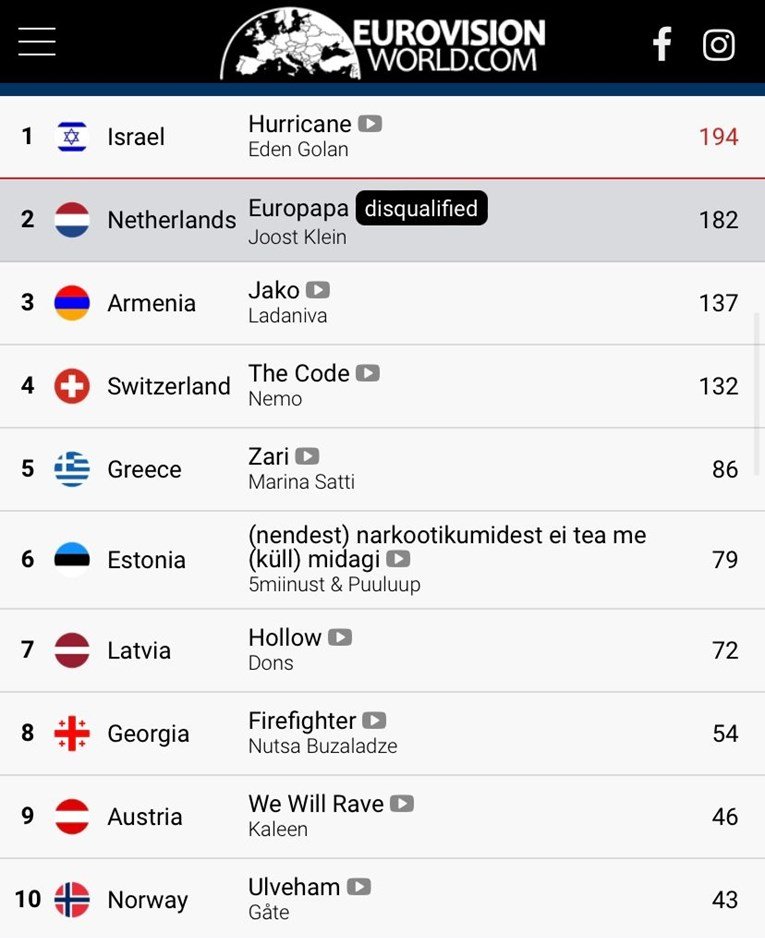This screenshot has width=765, height=938.
Task: Click the disqualified badge next to Europapa
Action: point(421,208)
